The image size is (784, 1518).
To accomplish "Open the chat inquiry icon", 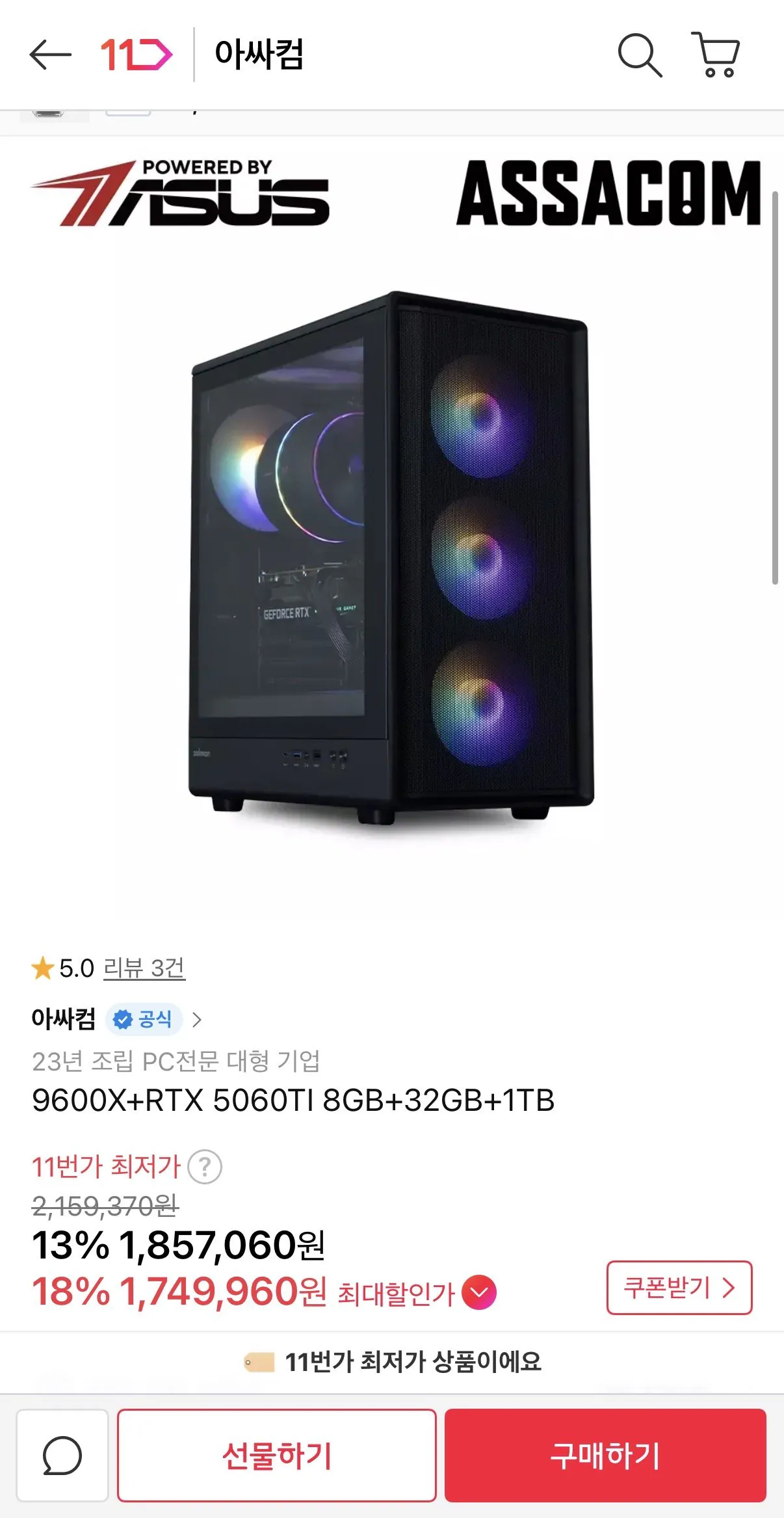I will click(x=62, y=1456).
